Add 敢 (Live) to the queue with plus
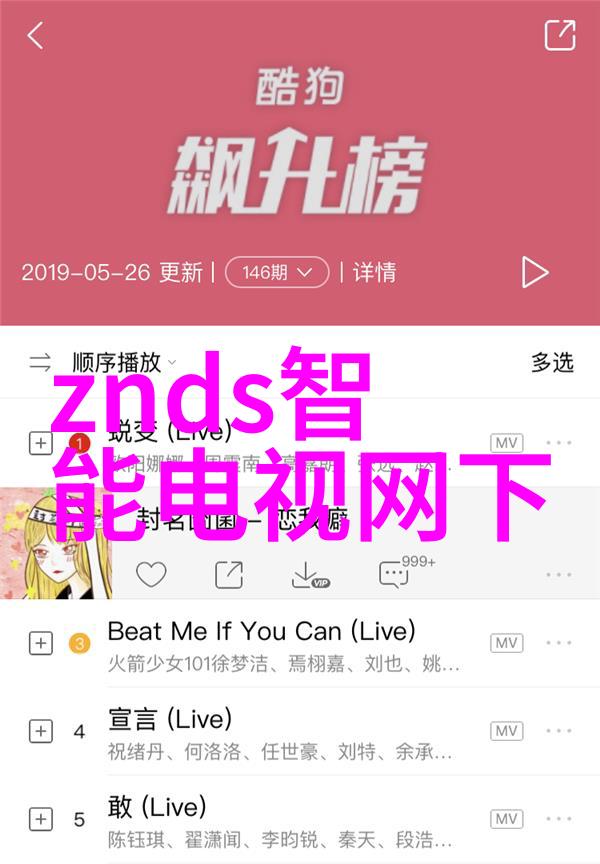600x864 pixels. click(40, 819)
